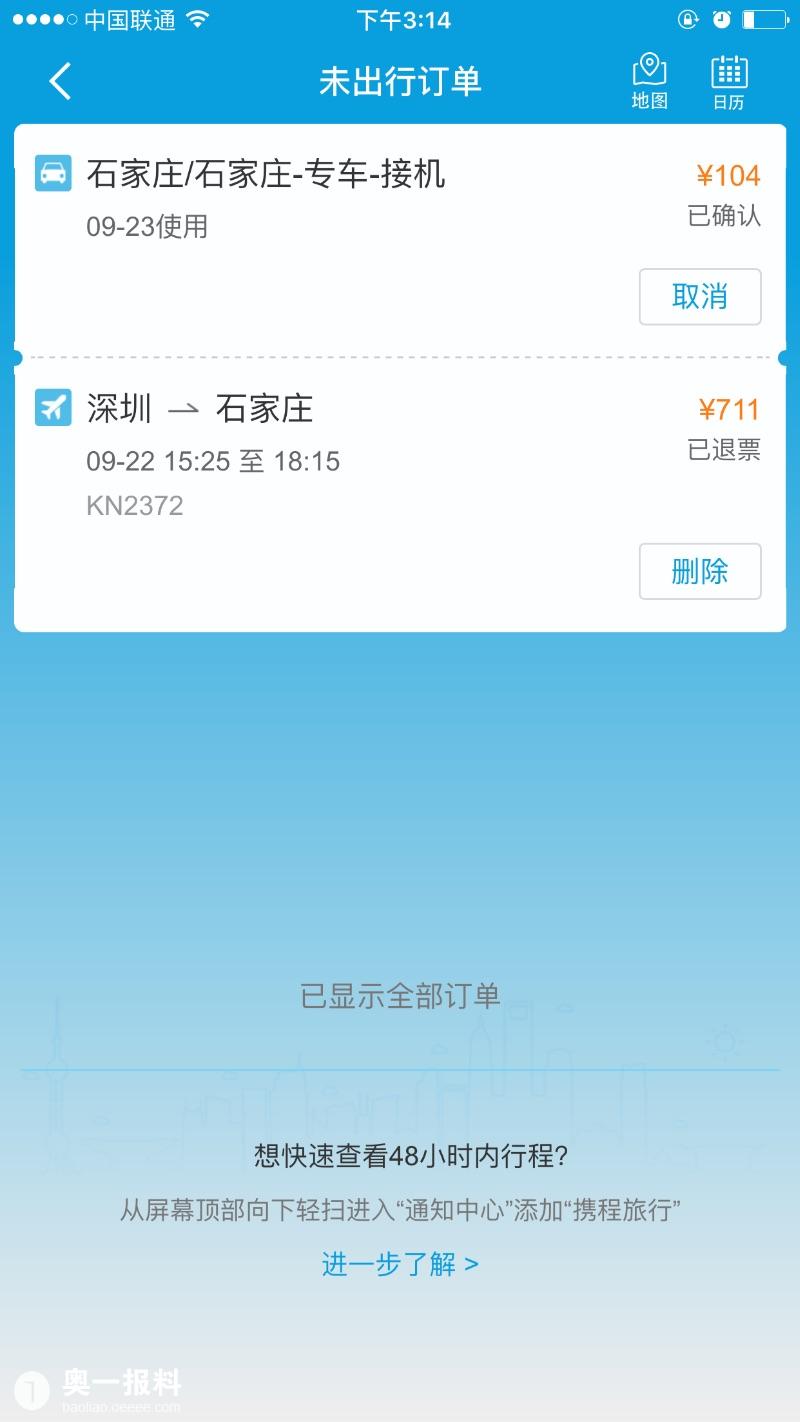Open the map view via 地图 icon
The image size is (800, 1422).
pos(651,80)
